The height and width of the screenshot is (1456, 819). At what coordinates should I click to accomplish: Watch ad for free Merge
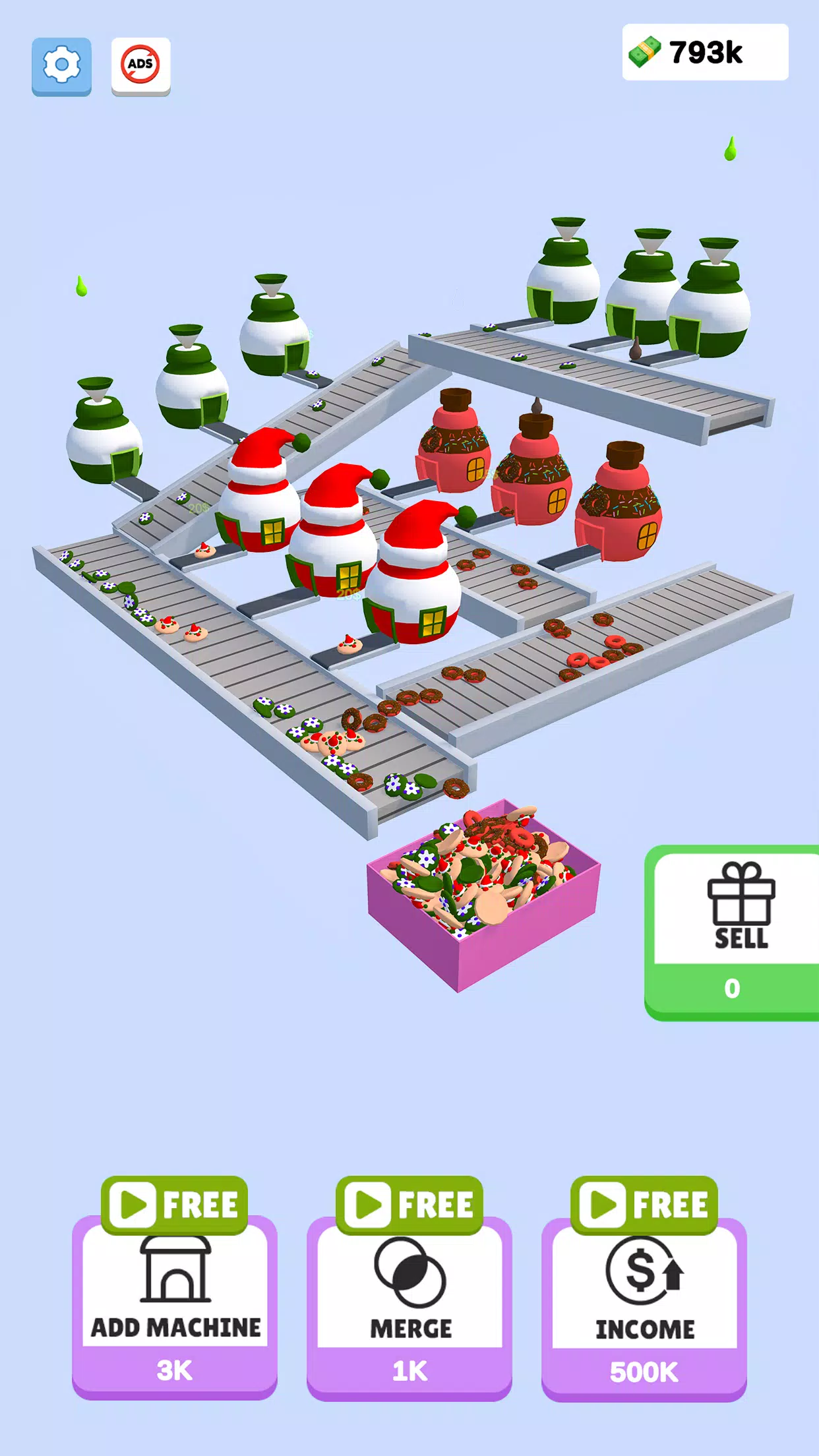tap(409, 1205)
